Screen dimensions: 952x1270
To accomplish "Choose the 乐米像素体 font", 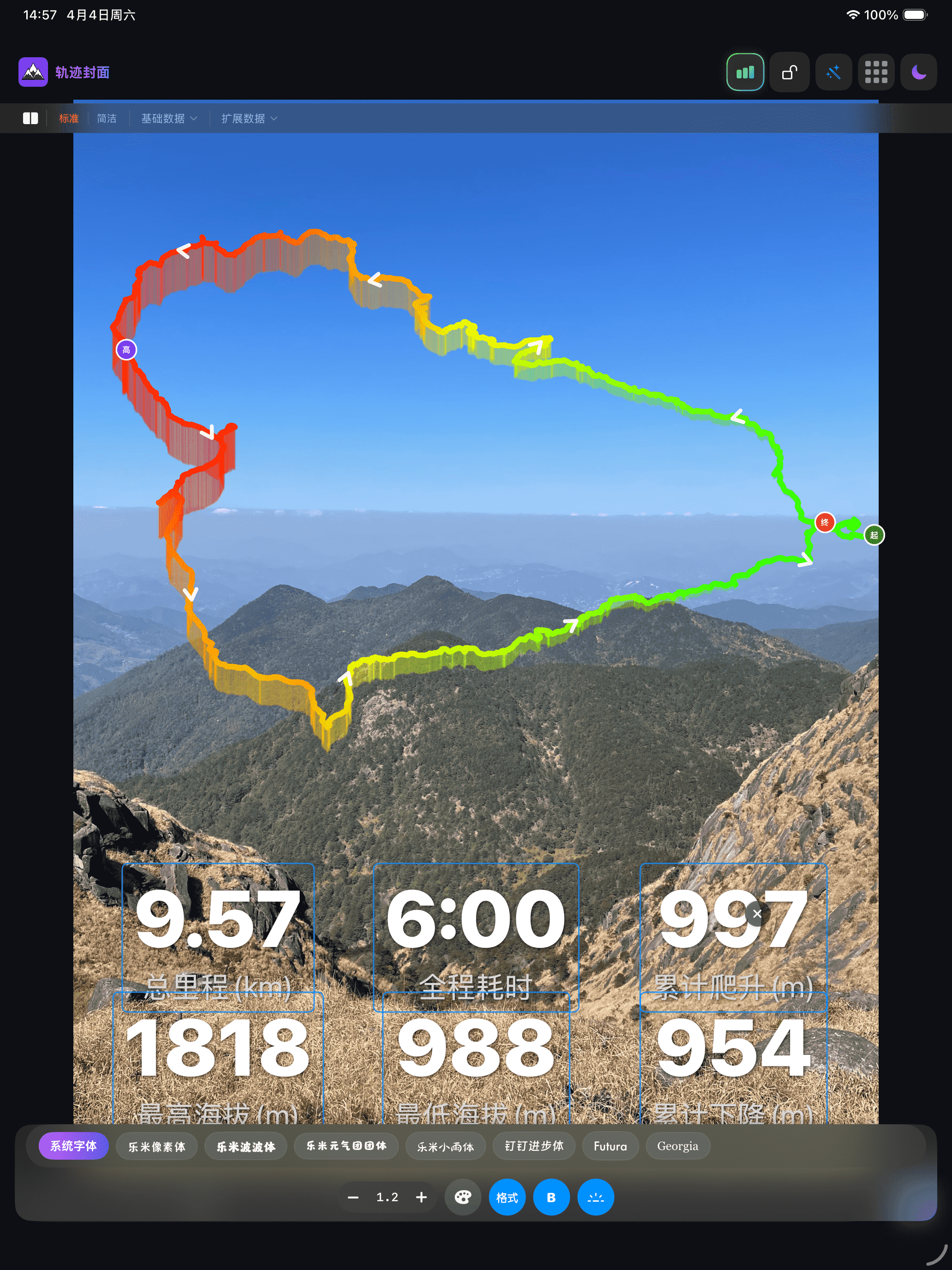I will click(157, 1147).
